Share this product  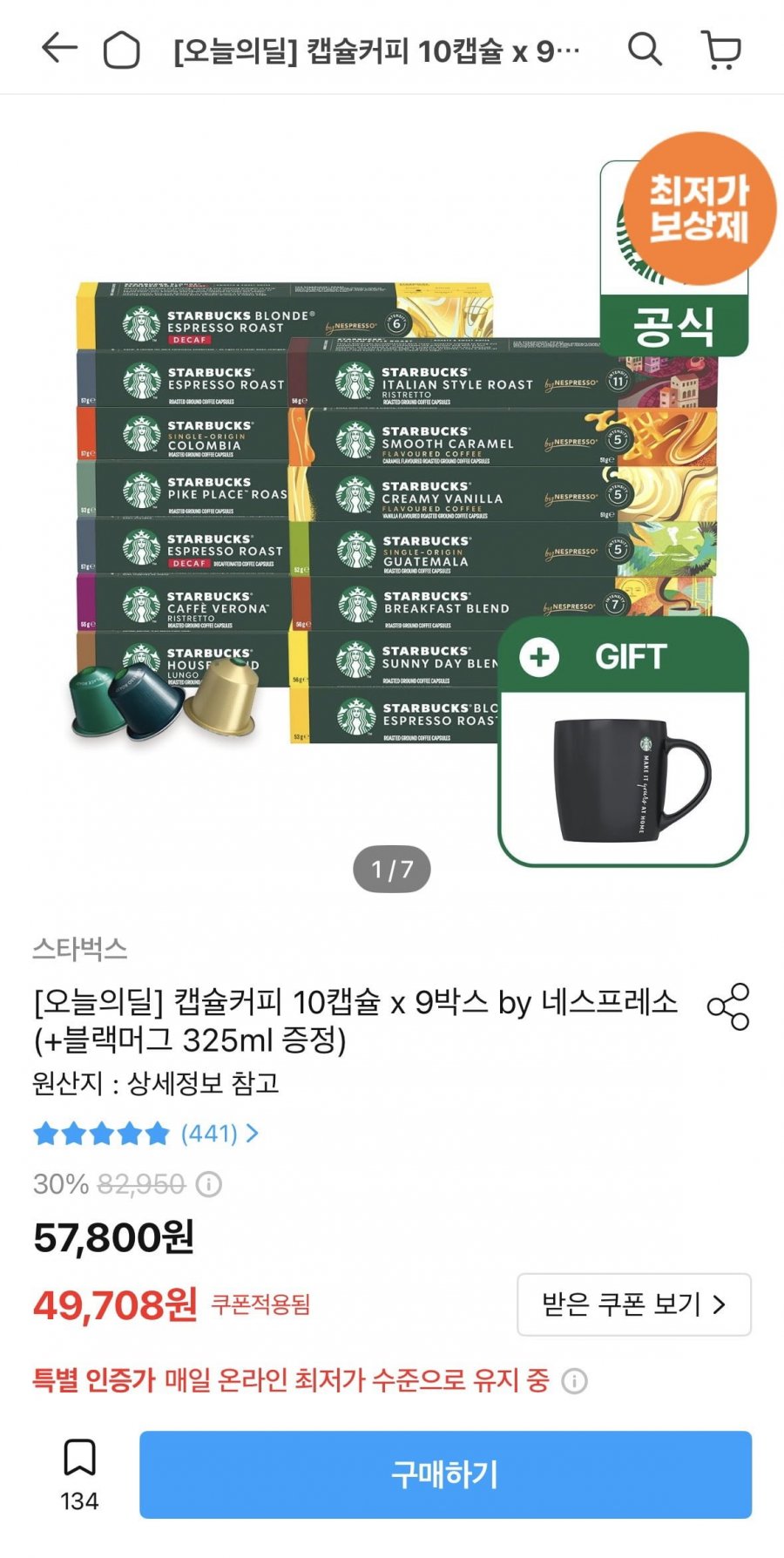(728, 1006)
